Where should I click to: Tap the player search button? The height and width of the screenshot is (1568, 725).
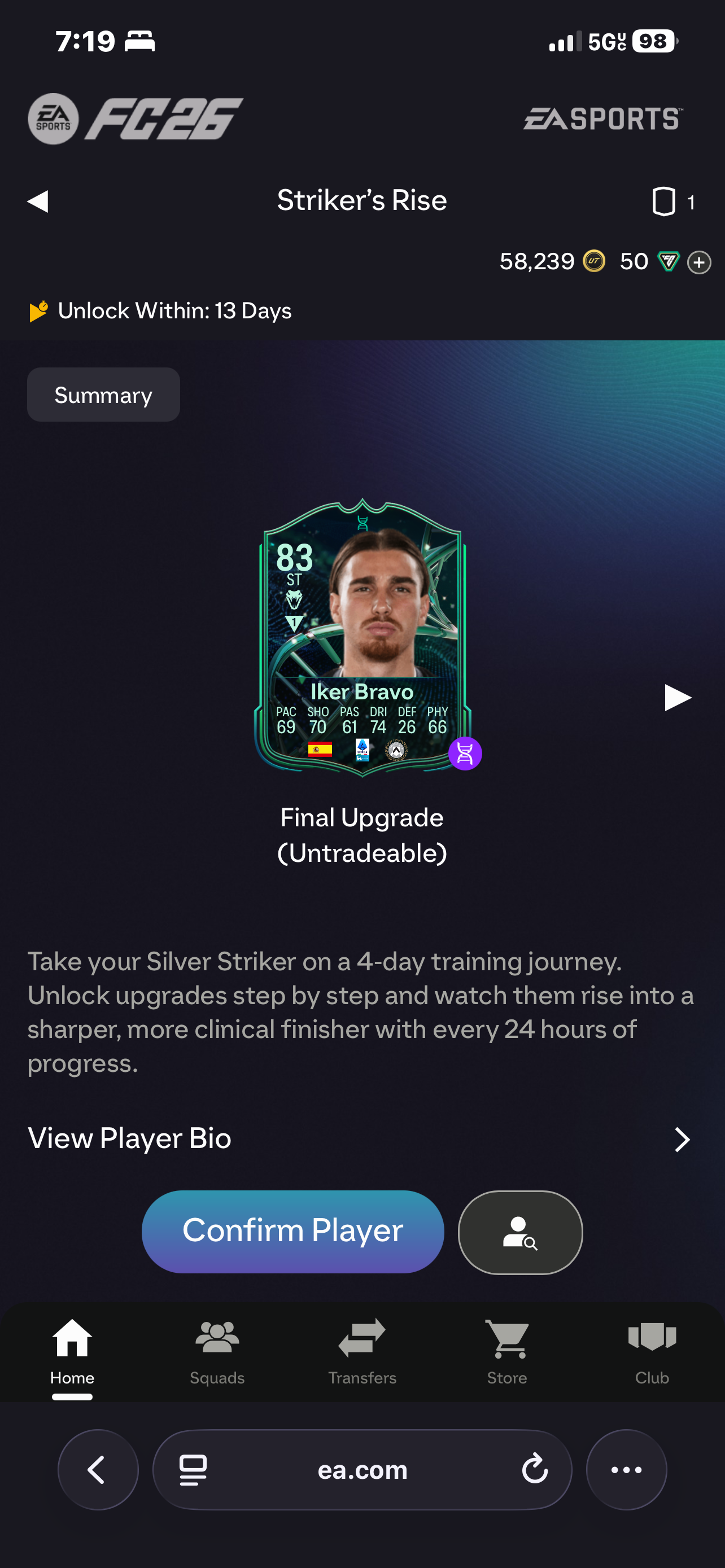pos(521,1233)
